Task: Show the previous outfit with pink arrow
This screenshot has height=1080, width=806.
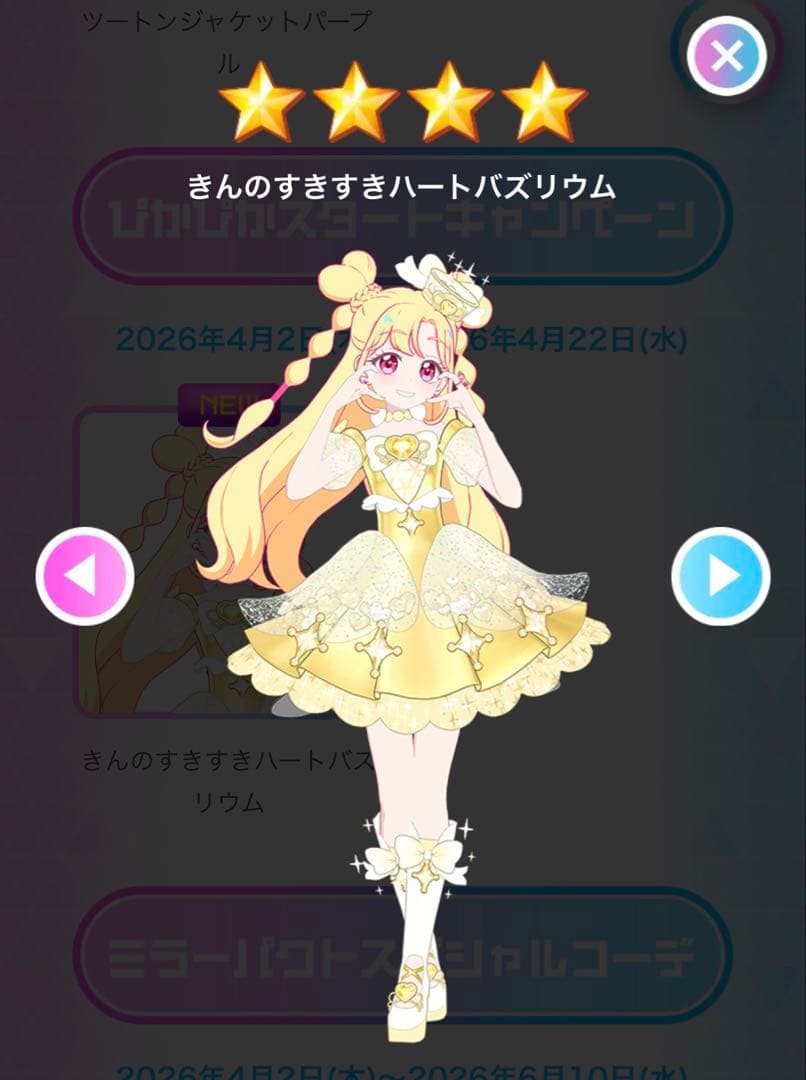Action: click(x=85, y=576)
